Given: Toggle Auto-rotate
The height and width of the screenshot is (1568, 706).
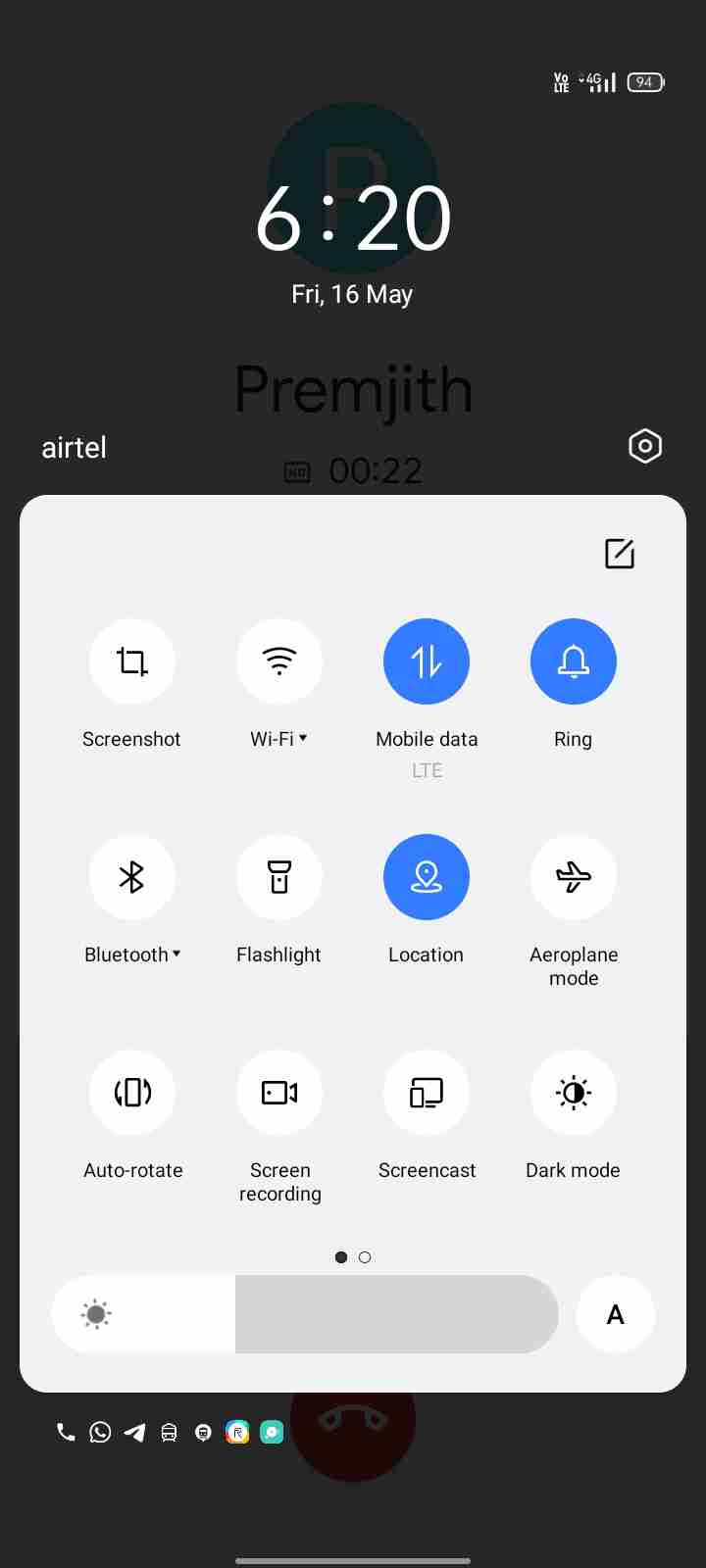Looking at the screenshot, I should [x=132, y=1093].
